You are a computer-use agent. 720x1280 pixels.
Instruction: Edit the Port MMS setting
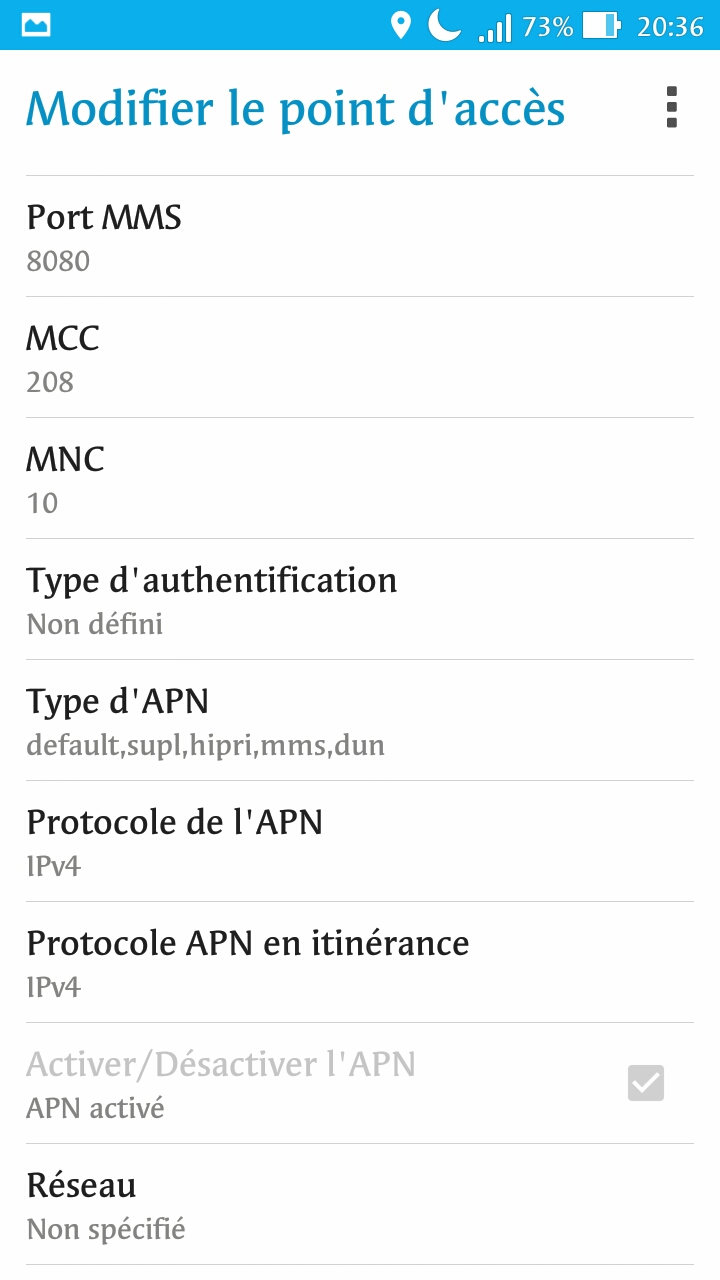[360, 237]
